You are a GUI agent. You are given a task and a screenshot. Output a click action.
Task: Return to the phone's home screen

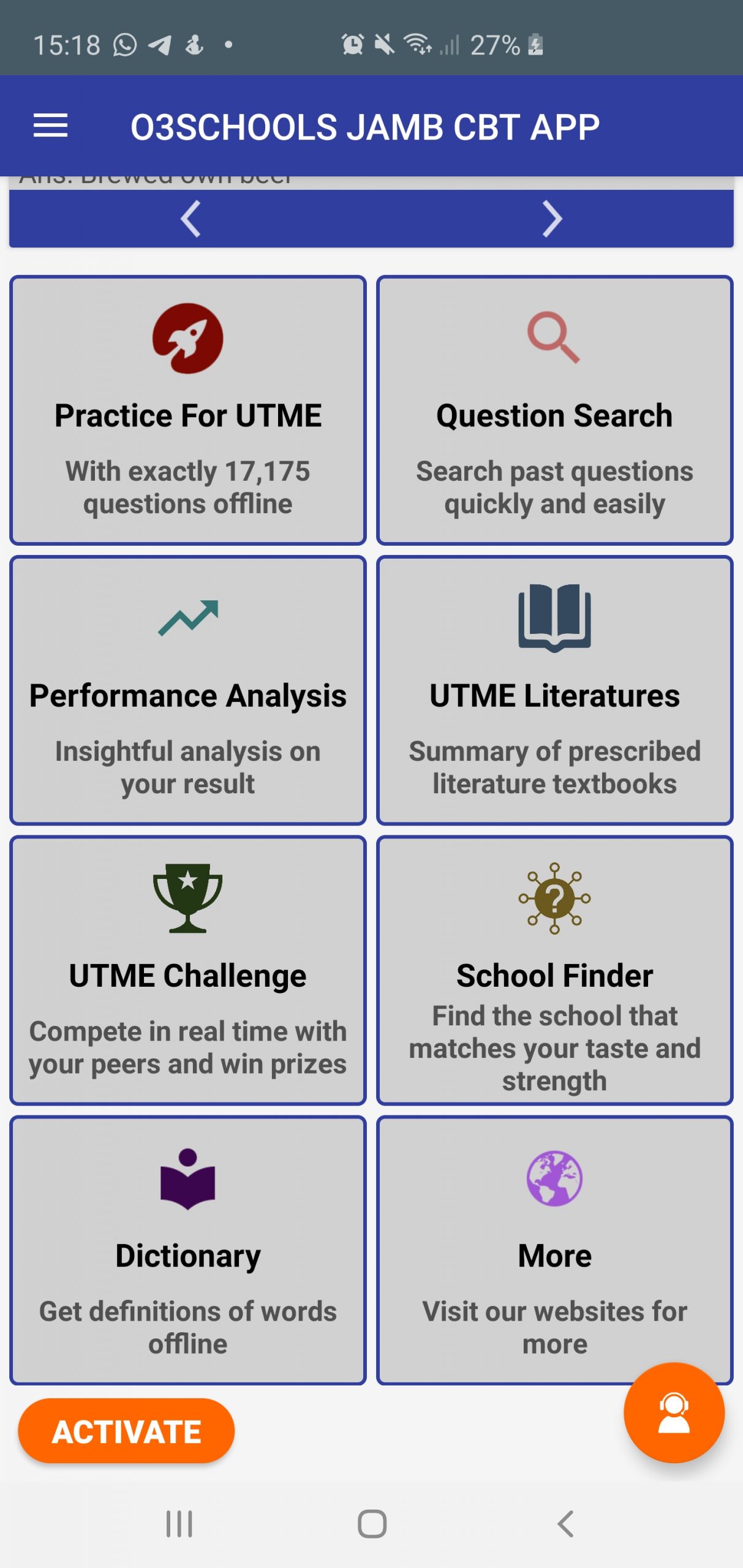coord(372,1523)
